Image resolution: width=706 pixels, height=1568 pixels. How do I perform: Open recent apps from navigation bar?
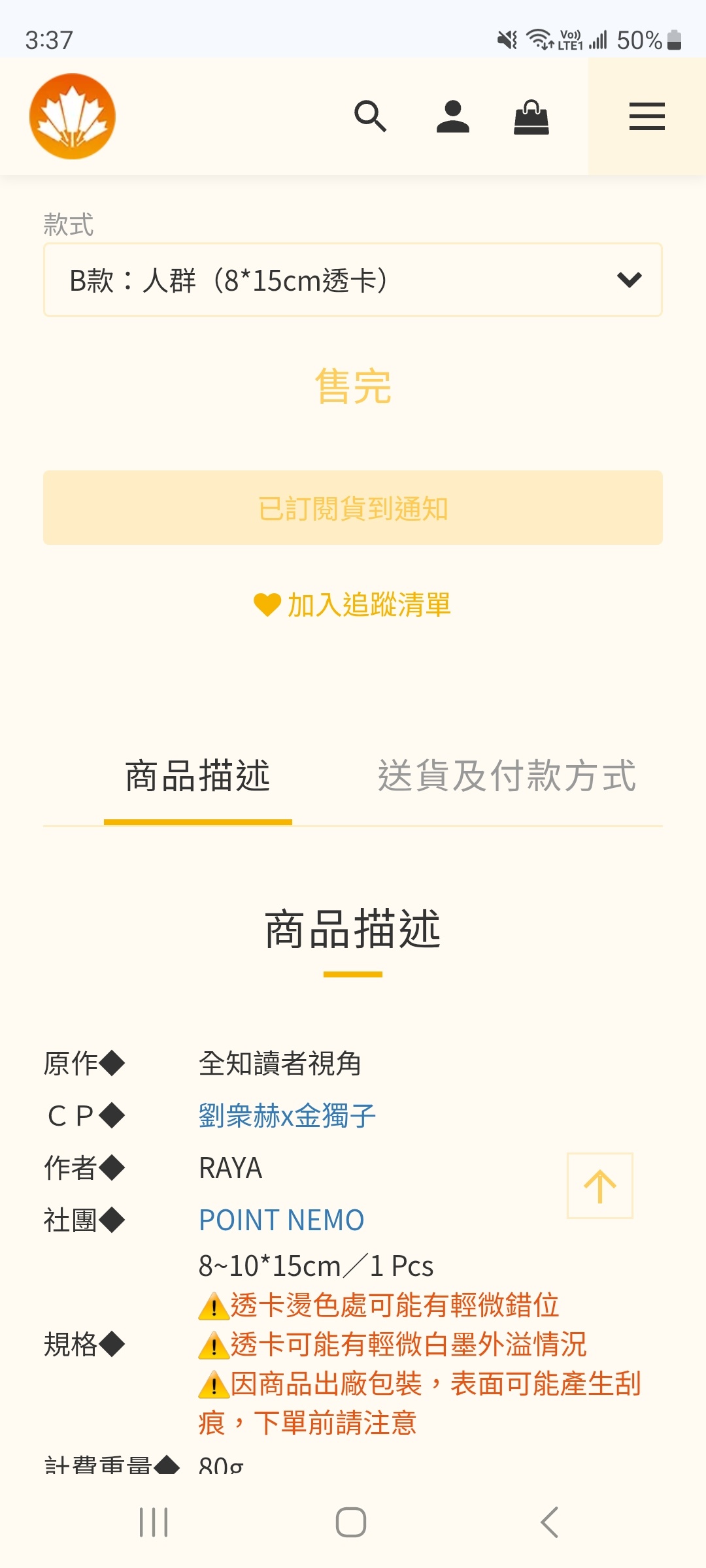tap(154, 1522)
